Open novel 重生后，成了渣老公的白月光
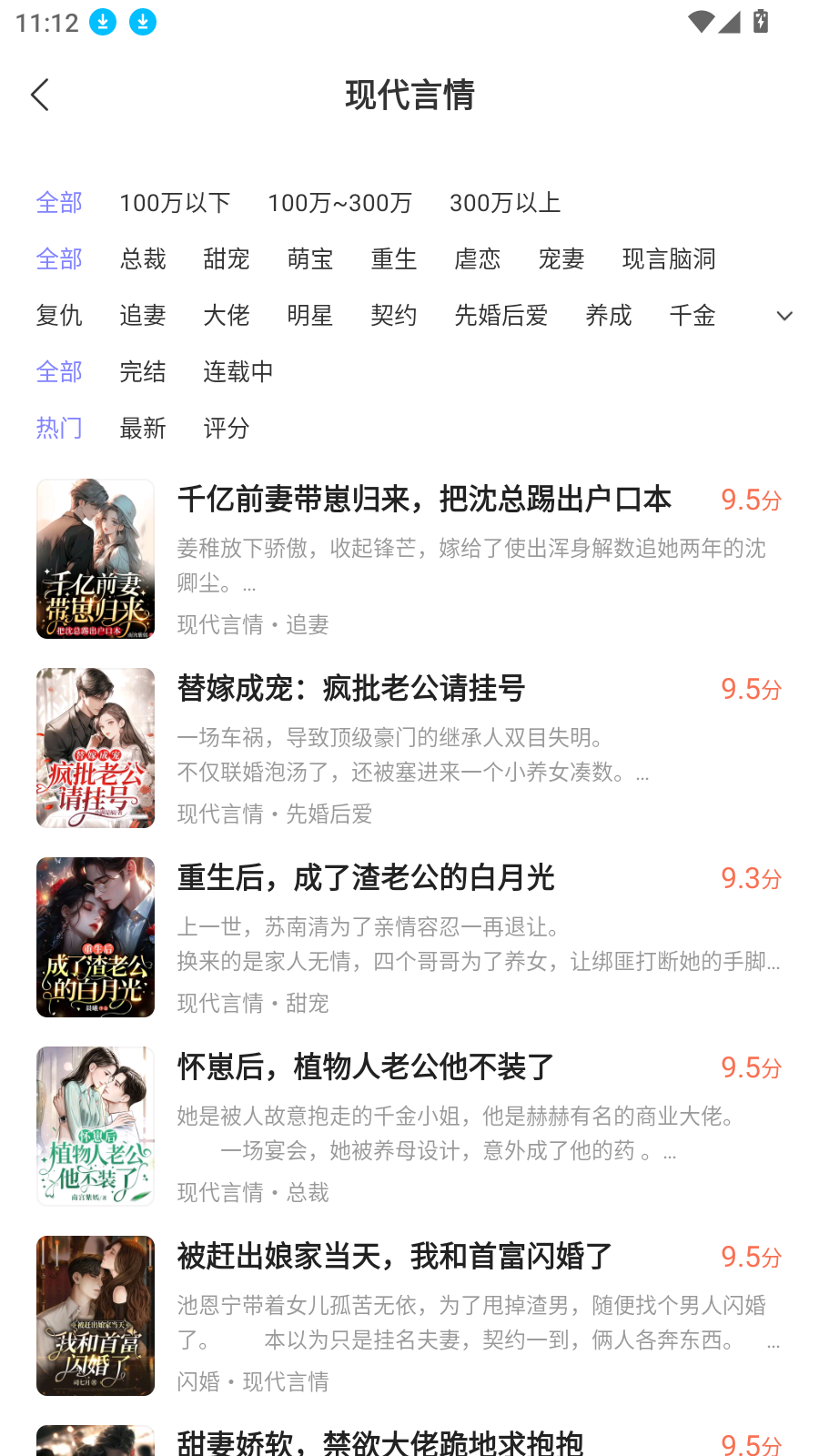Image resolution: width=819 pixels, height=1456 pixels. tap(366, 878)
